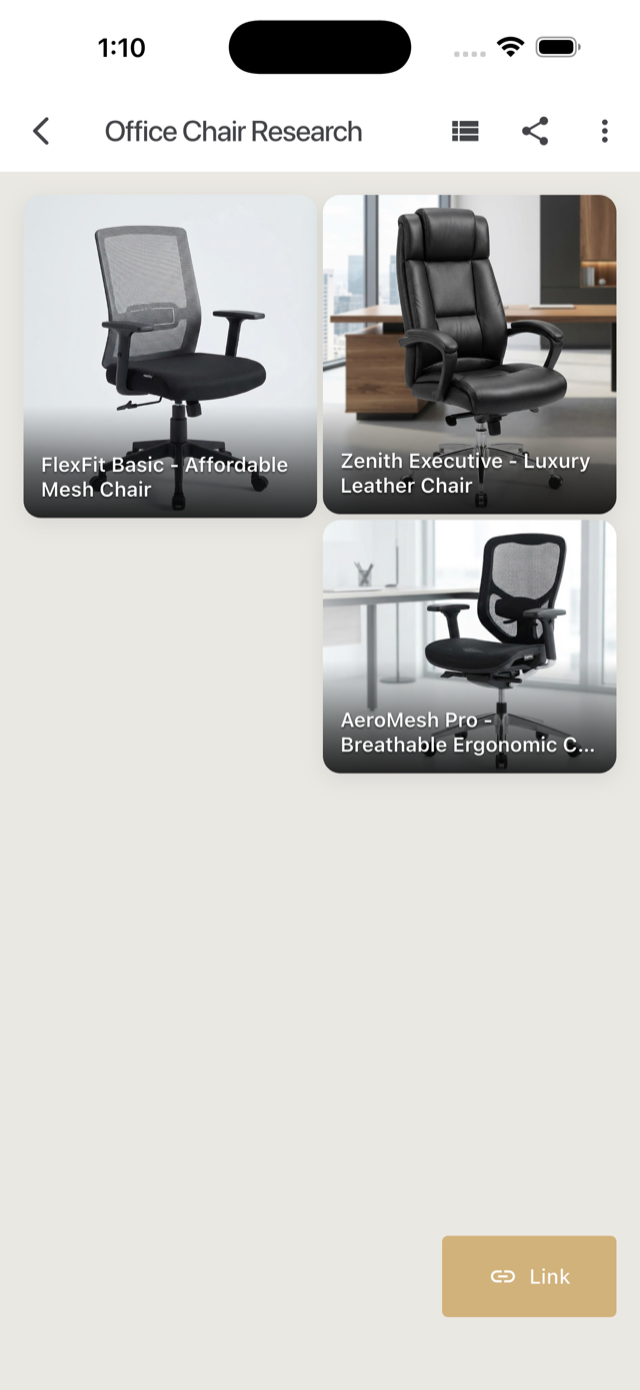
Task: Share the Office Chair Research board
Action: tap(535, 131)
